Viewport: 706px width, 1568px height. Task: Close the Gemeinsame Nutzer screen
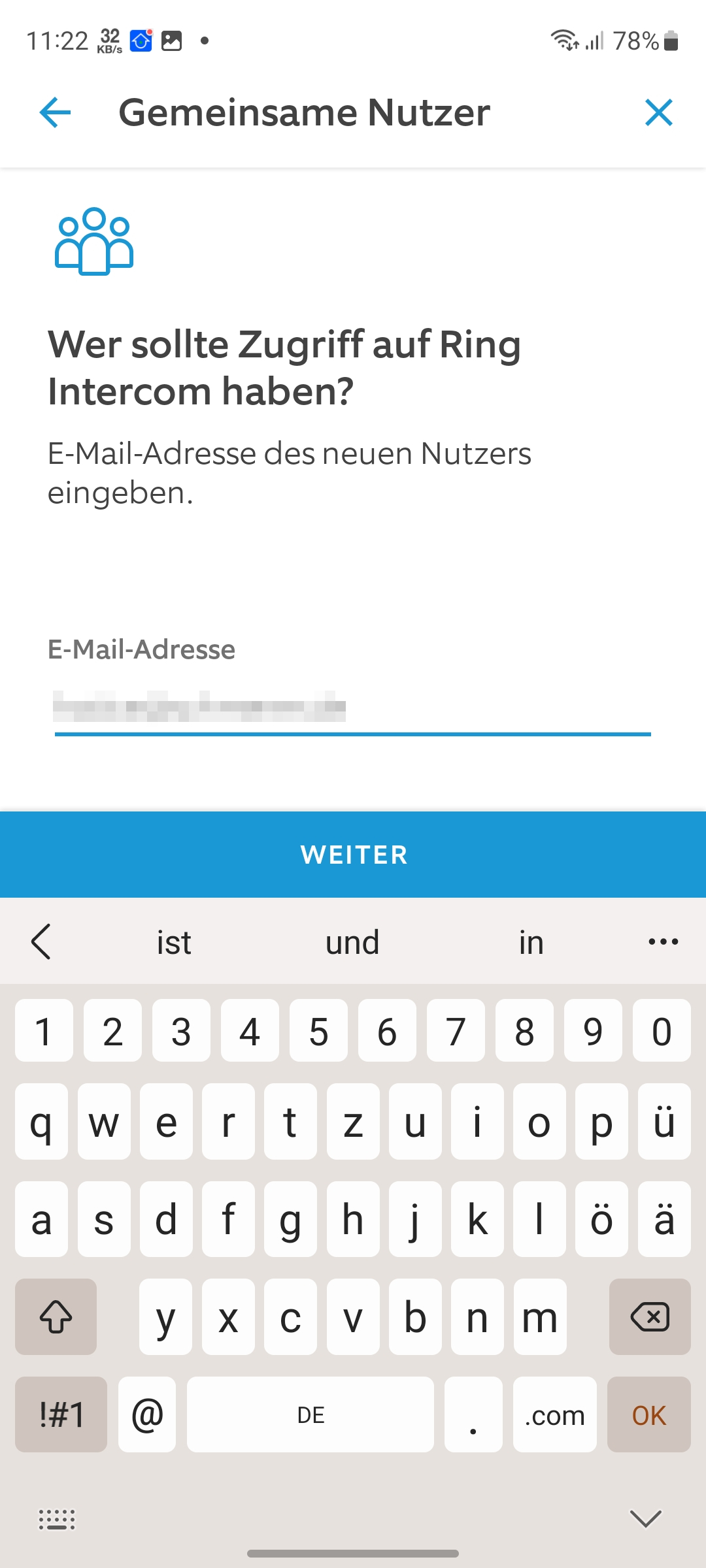coord(658,112)
